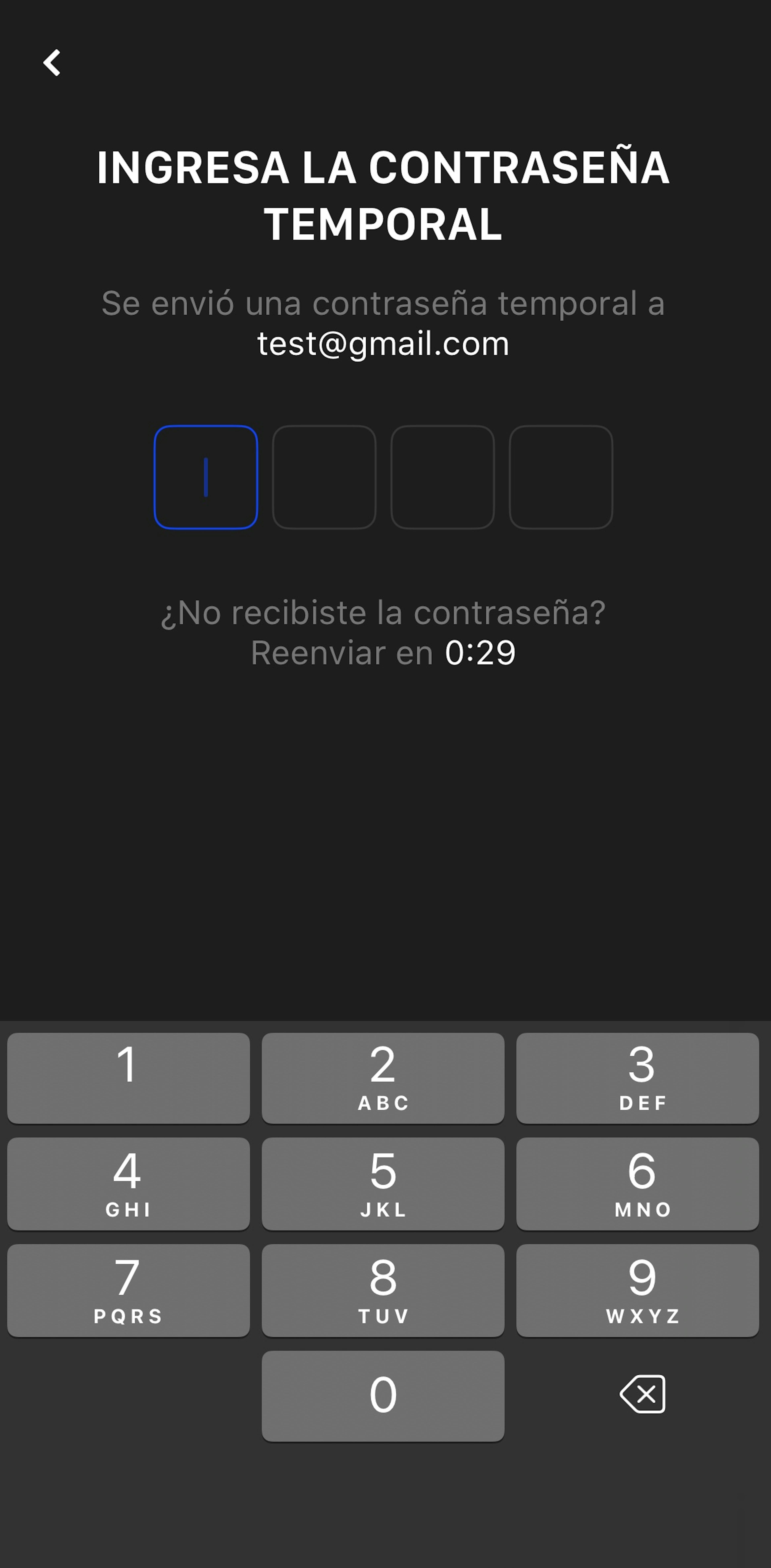
Task: Tap the 3 key
Action: coord(637,1078)
